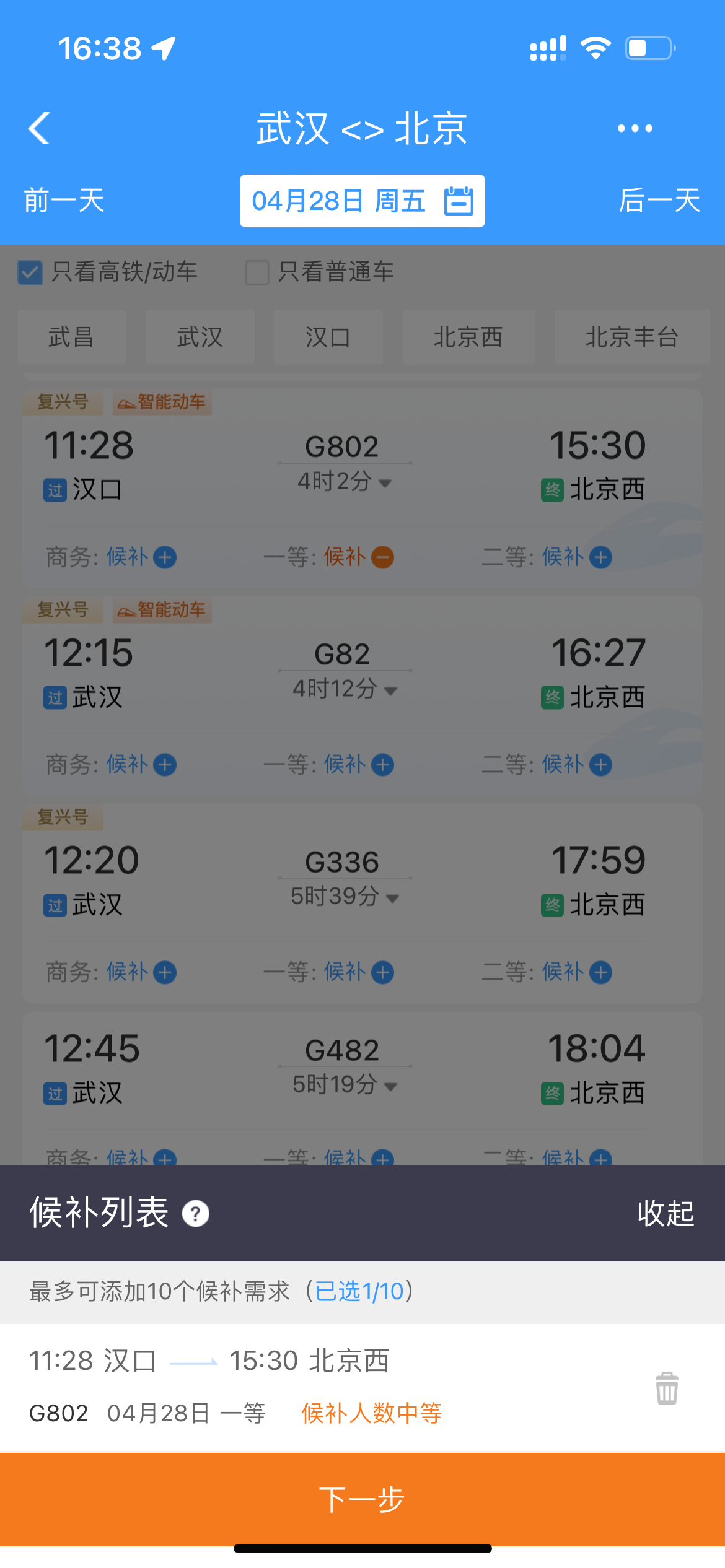
Task: Switch to the next day (后一天)
Action: coord(659,201)
